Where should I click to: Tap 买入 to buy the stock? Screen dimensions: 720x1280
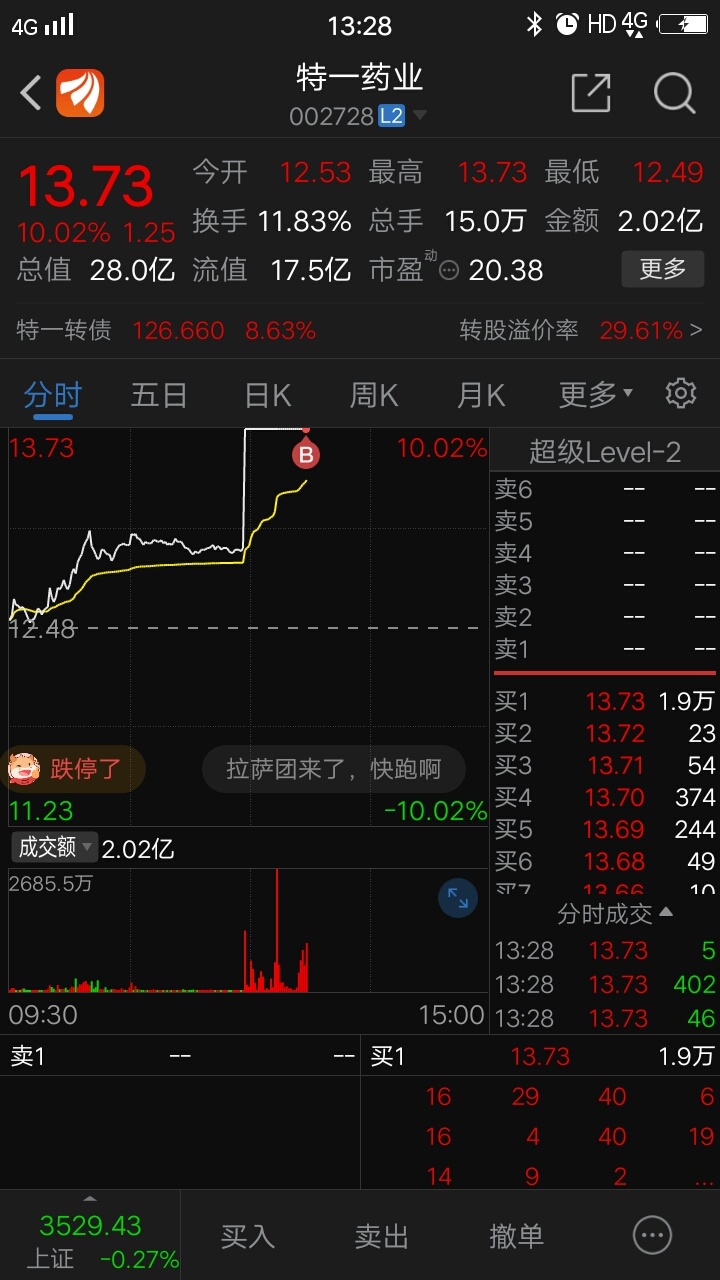pyautogui.click(x=247, y=1236)
